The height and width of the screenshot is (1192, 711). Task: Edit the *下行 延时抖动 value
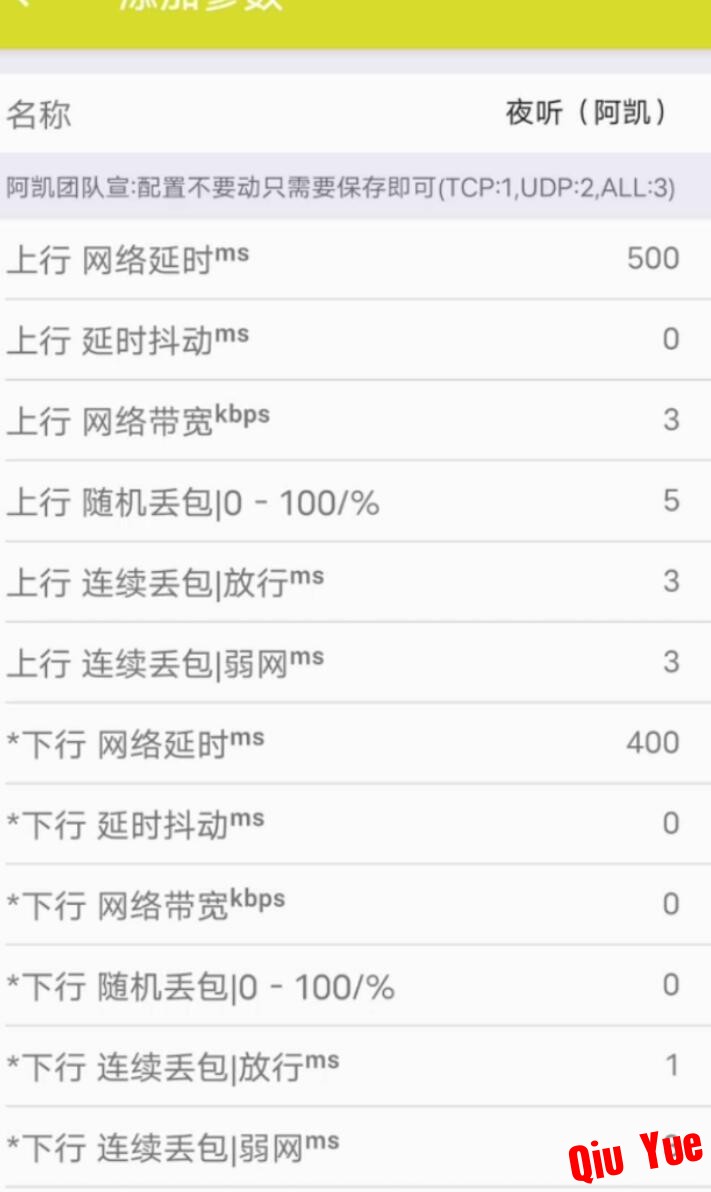click(355, 824)
